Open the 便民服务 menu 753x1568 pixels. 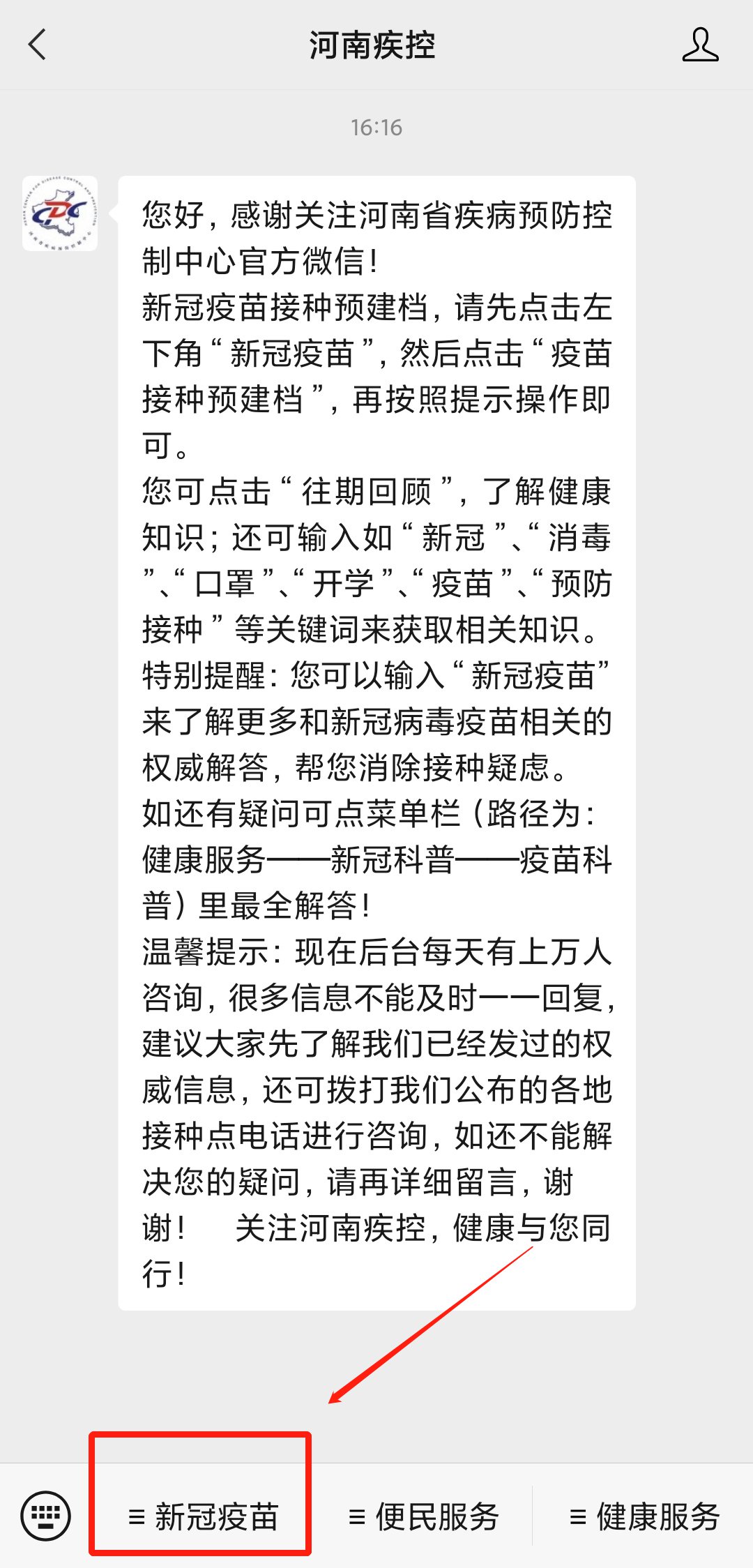click(423, 1516)
